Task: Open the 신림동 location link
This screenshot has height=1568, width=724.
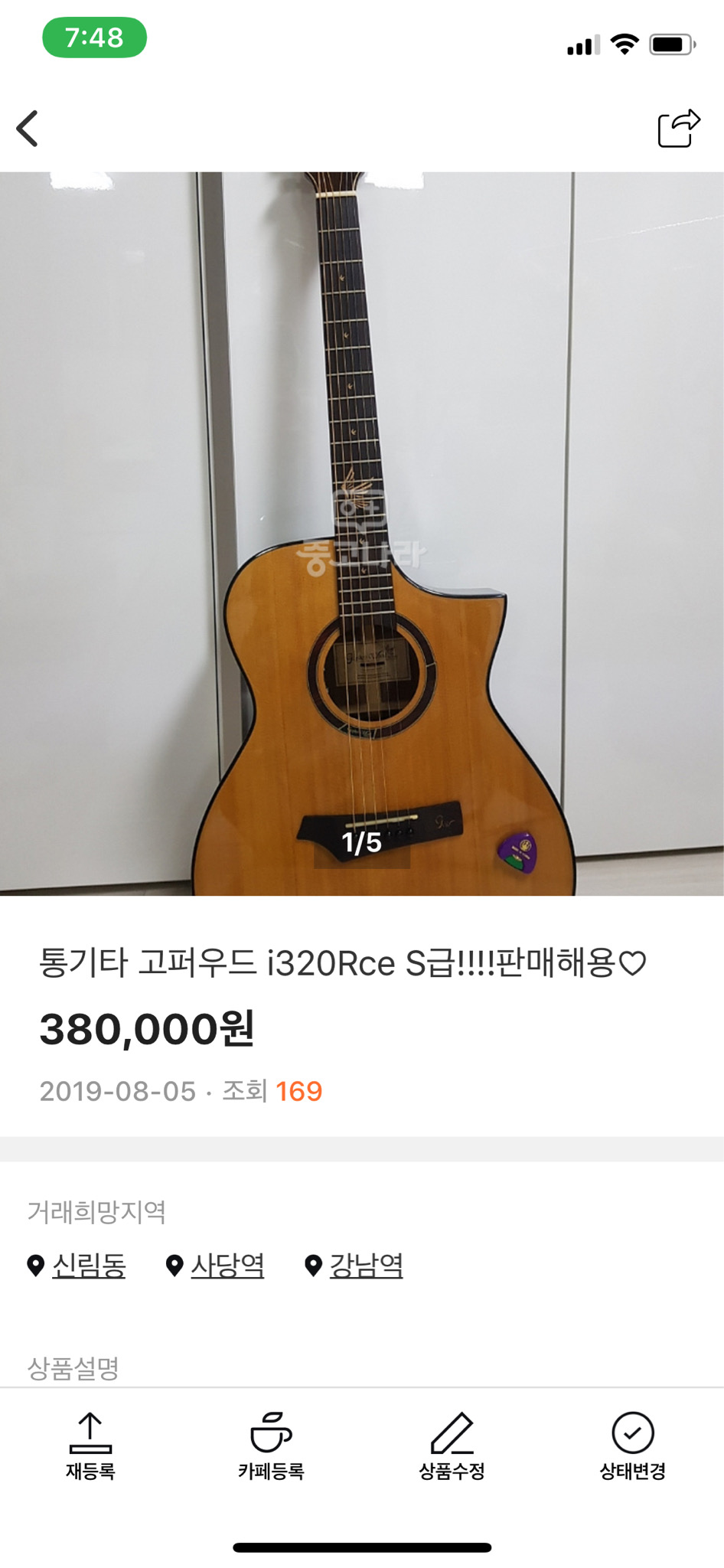Action: 88,1266
